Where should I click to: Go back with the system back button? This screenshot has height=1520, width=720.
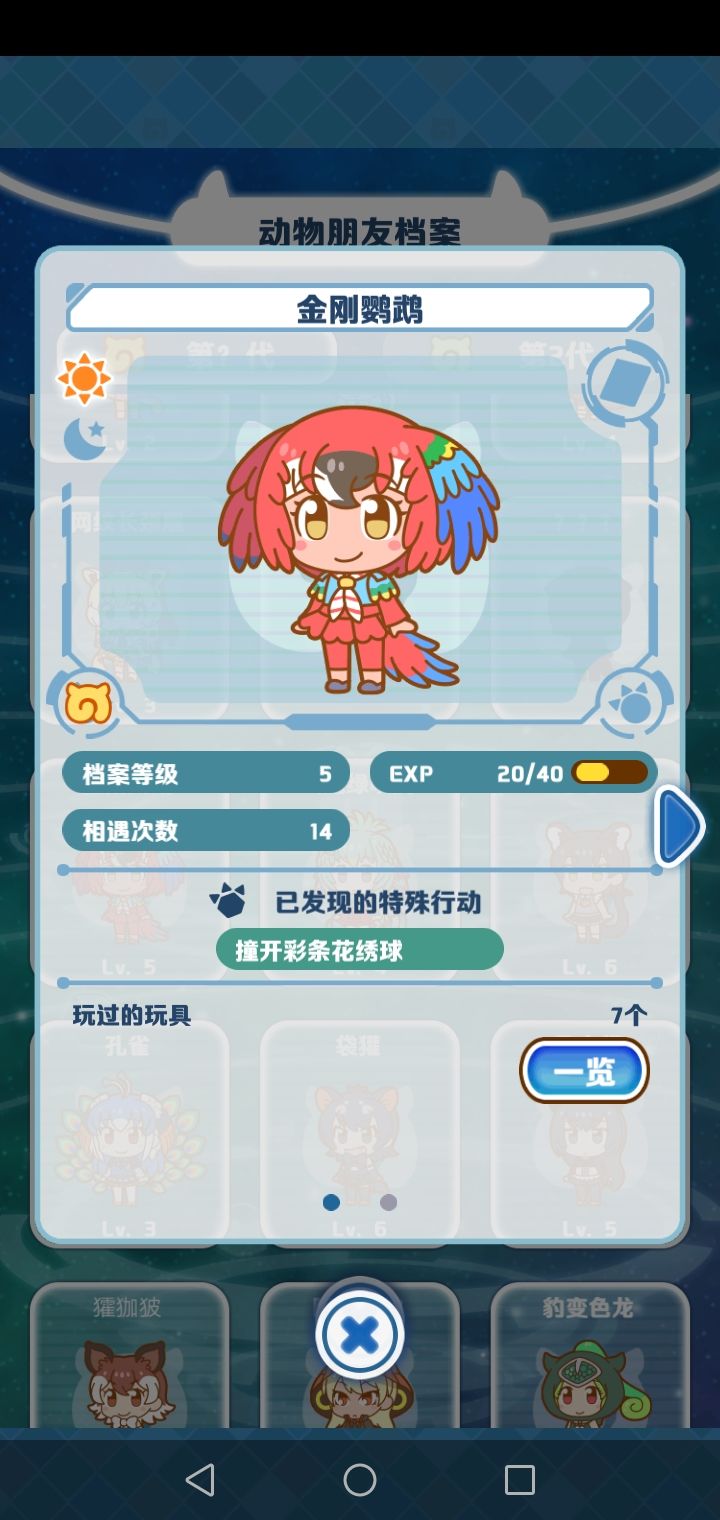click(x=200, y=1480)
